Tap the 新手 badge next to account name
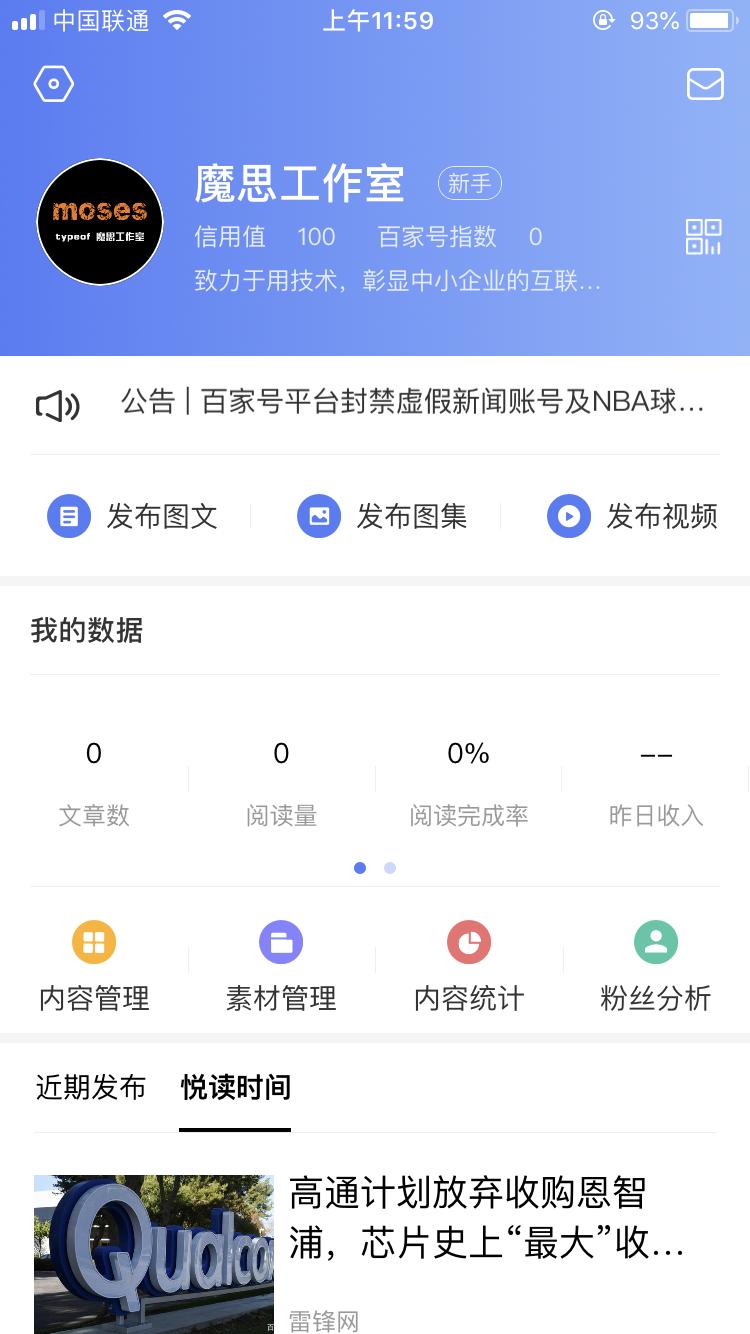The image size is (750, 1334). click(x=470, y=183)
